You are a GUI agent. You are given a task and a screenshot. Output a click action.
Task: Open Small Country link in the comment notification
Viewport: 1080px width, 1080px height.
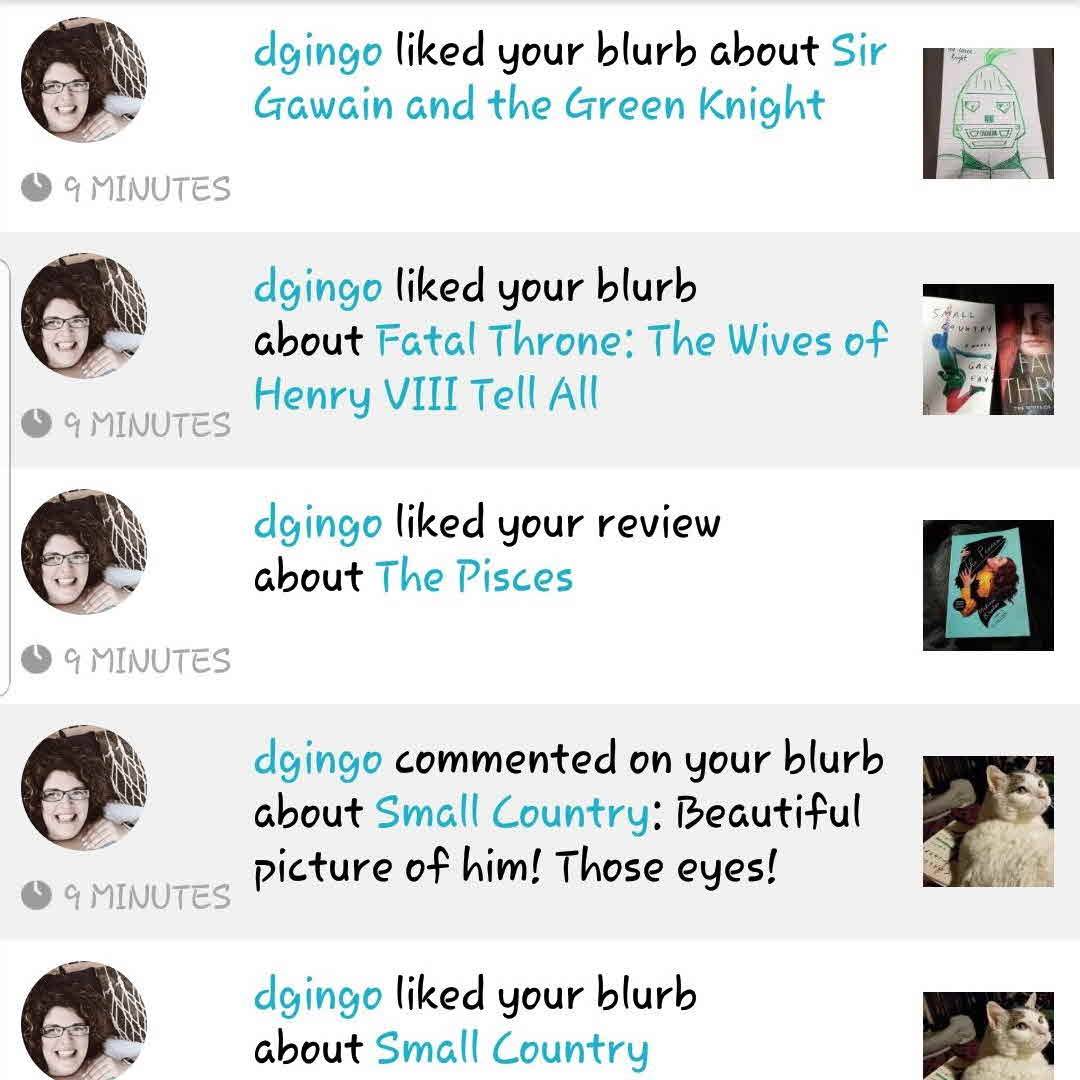(512, 813)
